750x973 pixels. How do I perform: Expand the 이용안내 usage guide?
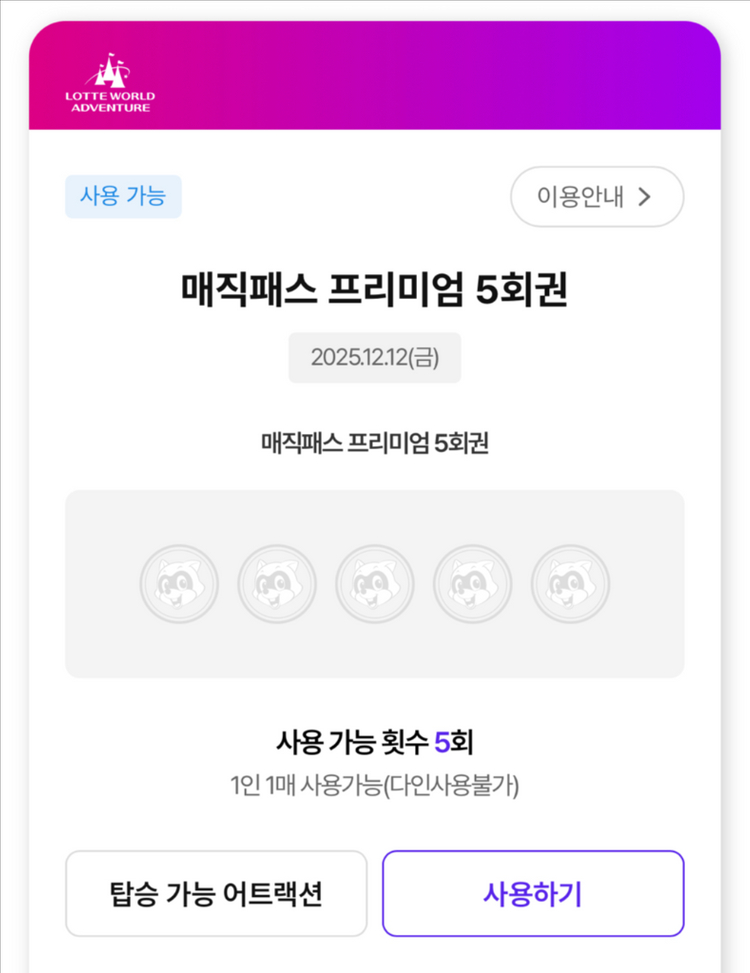pyautogui.click(x=597, y=197)
